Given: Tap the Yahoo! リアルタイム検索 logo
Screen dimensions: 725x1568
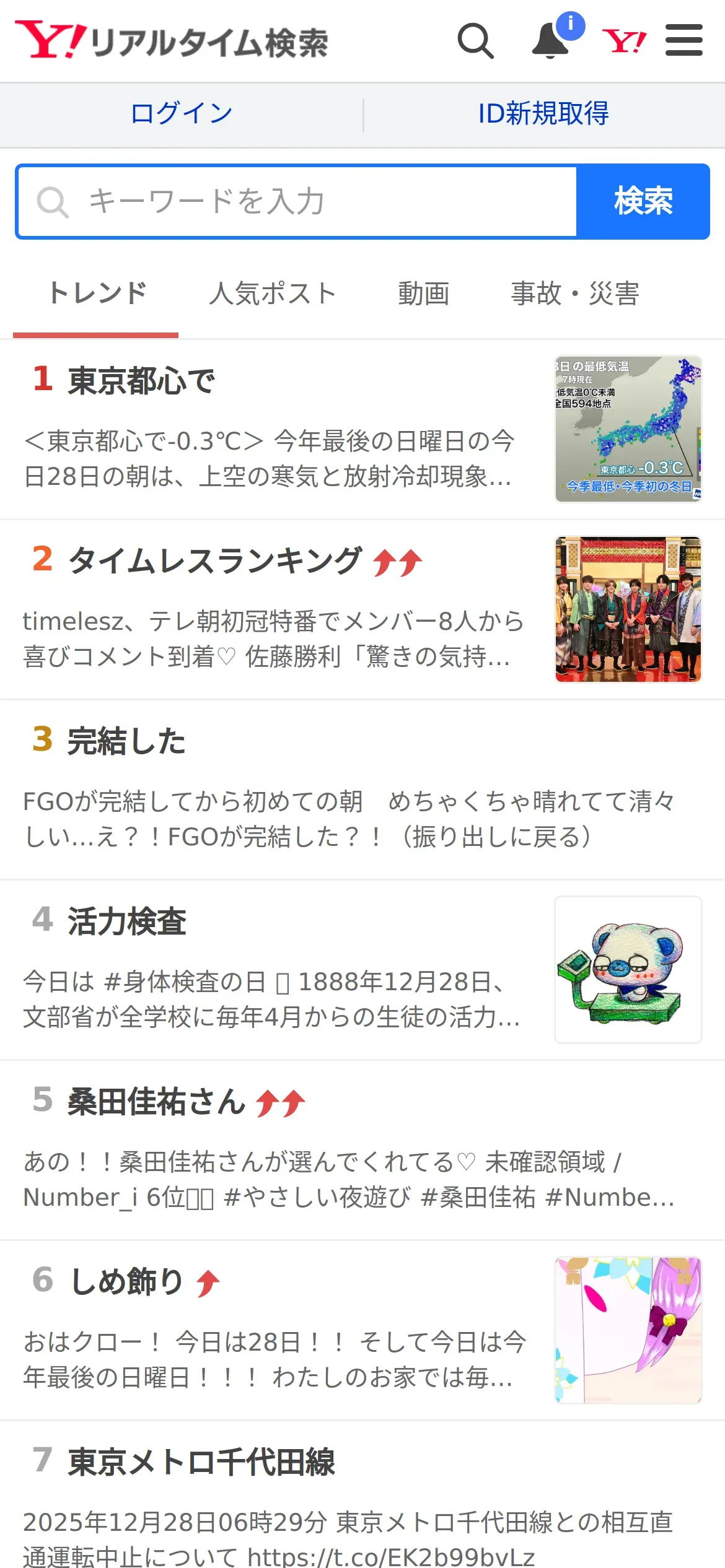Looking at the screenshot, I should pos(172,41).
